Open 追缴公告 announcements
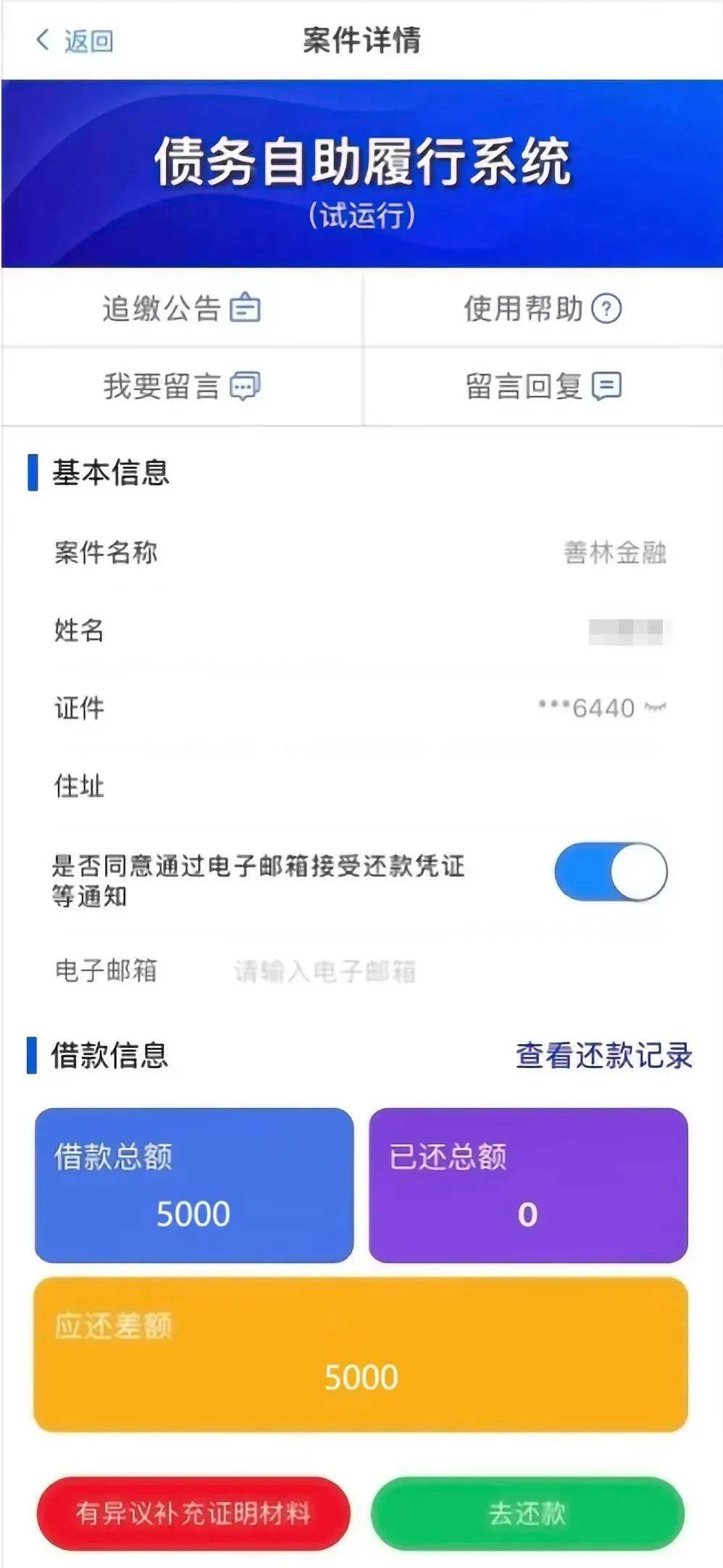The height and width of the screenshot is (1568, 723). [181, 309]
